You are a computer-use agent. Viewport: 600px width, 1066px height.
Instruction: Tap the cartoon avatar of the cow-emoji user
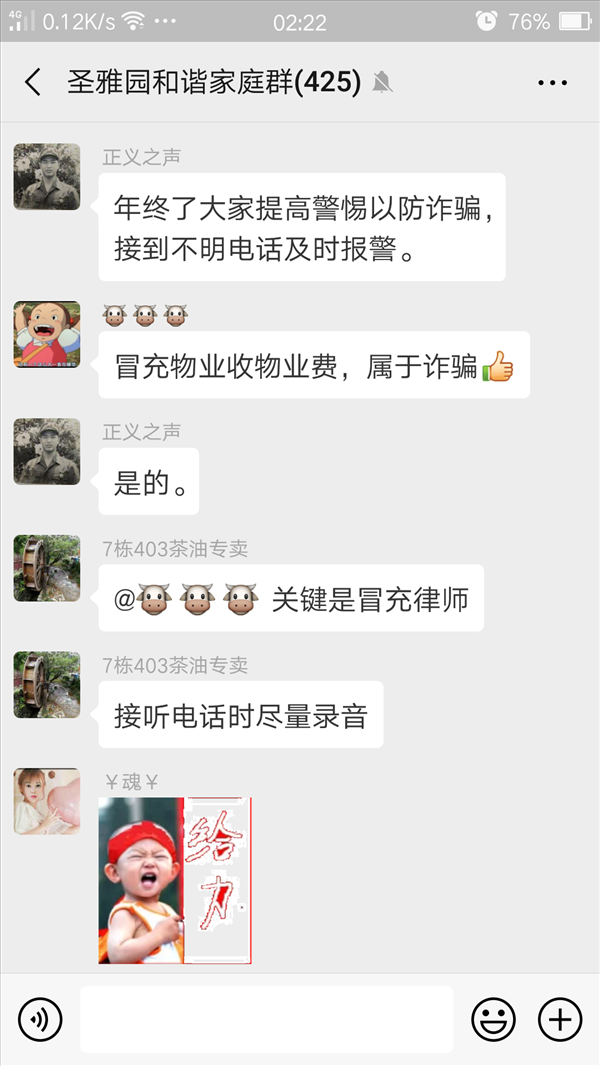47,334
